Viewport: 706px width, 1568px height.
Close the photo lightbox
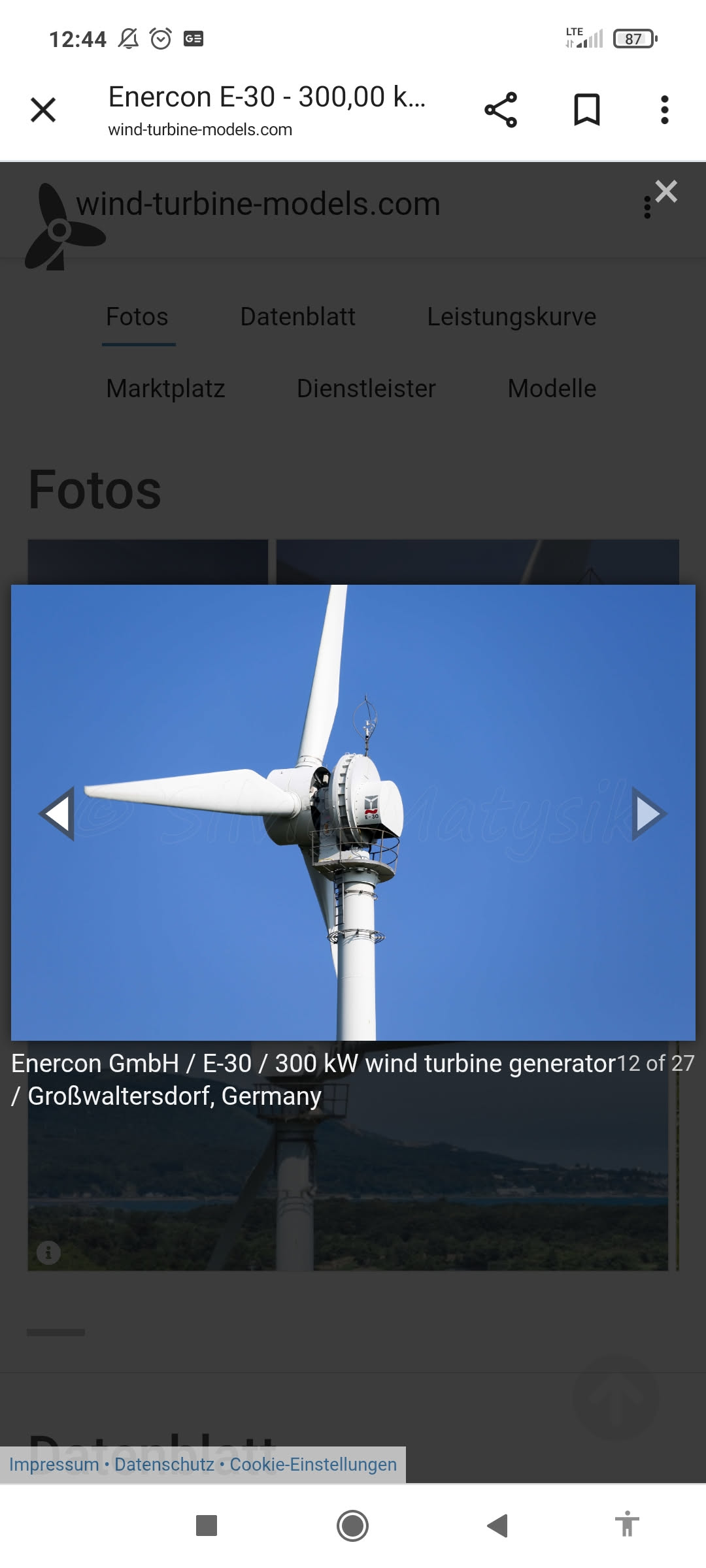coord(666,192)
